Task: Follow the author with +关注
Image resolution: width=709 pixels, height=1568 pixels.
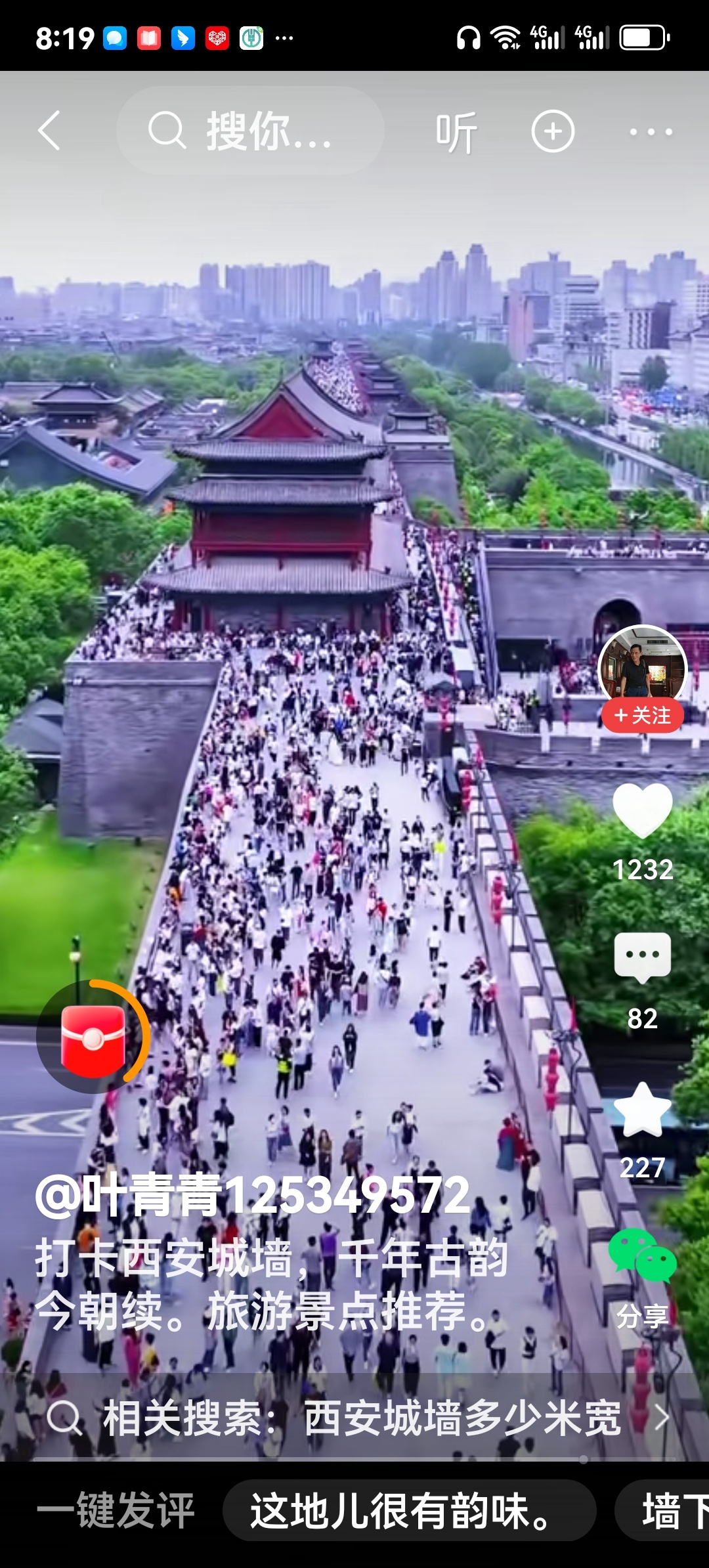Action: [x=642, y=716]
